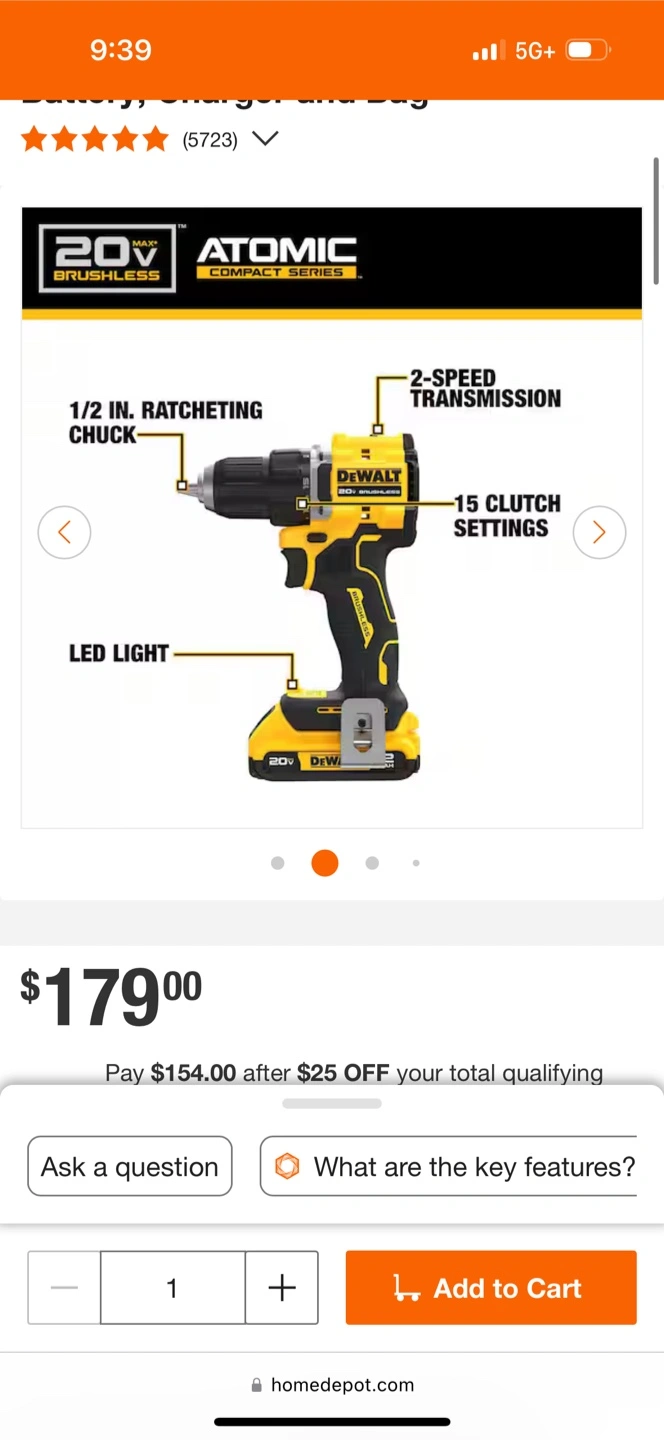
Task: Jump to the third image dot
Action: 372,863
